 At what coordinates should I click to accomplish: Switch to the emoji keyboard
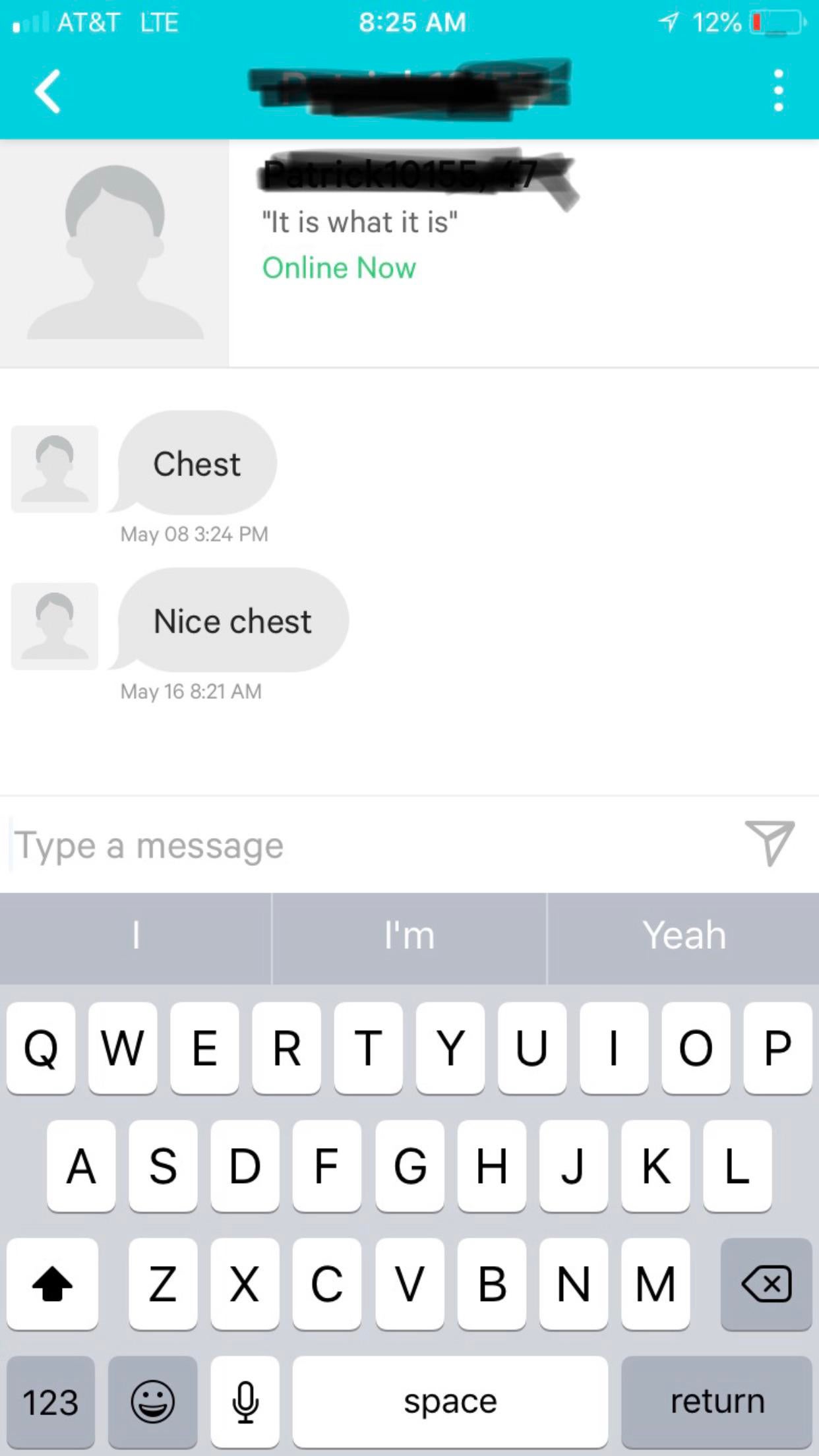[152, 1401]
